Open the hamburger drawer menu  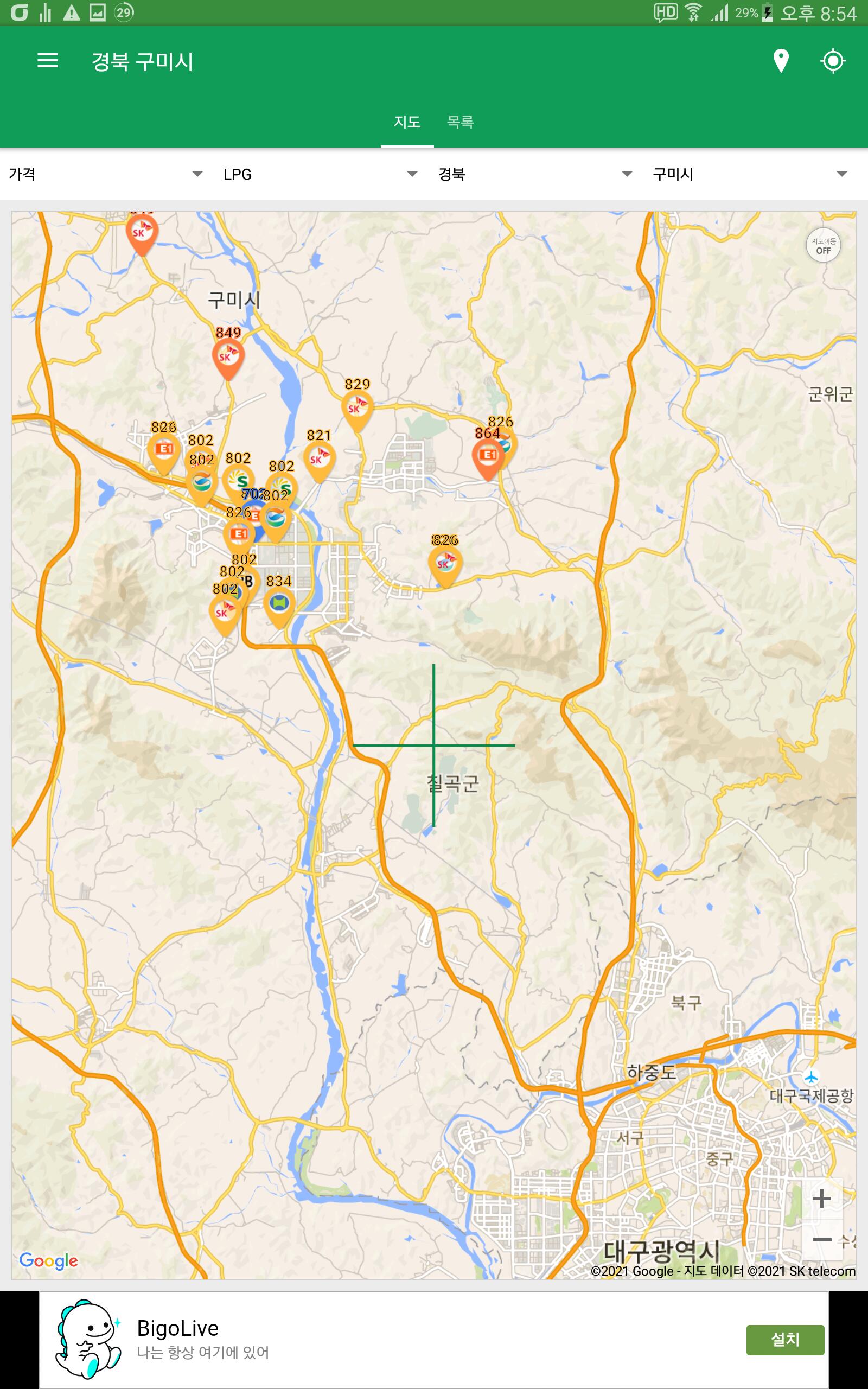click(48, 61)
